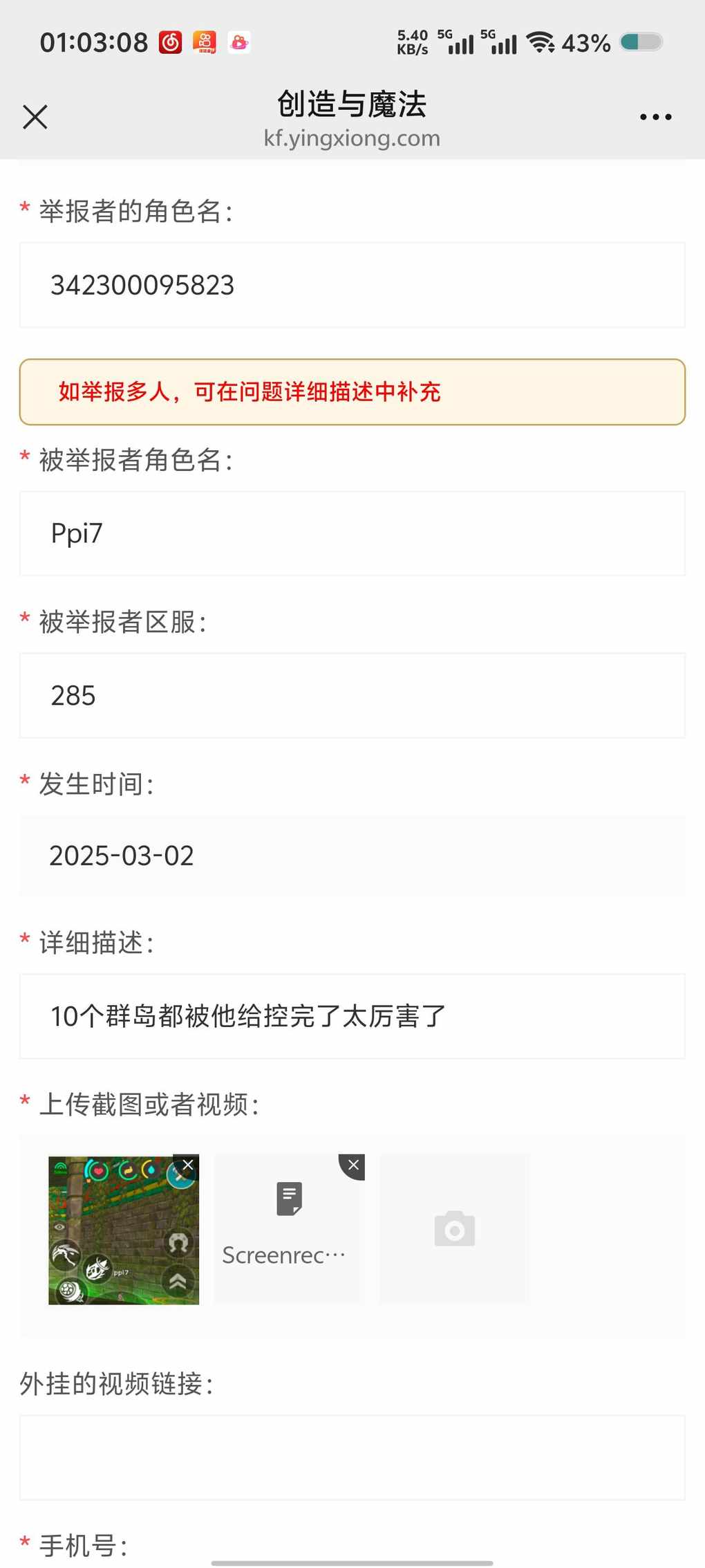Open the 发生时间 date picker

click(352, 856)
